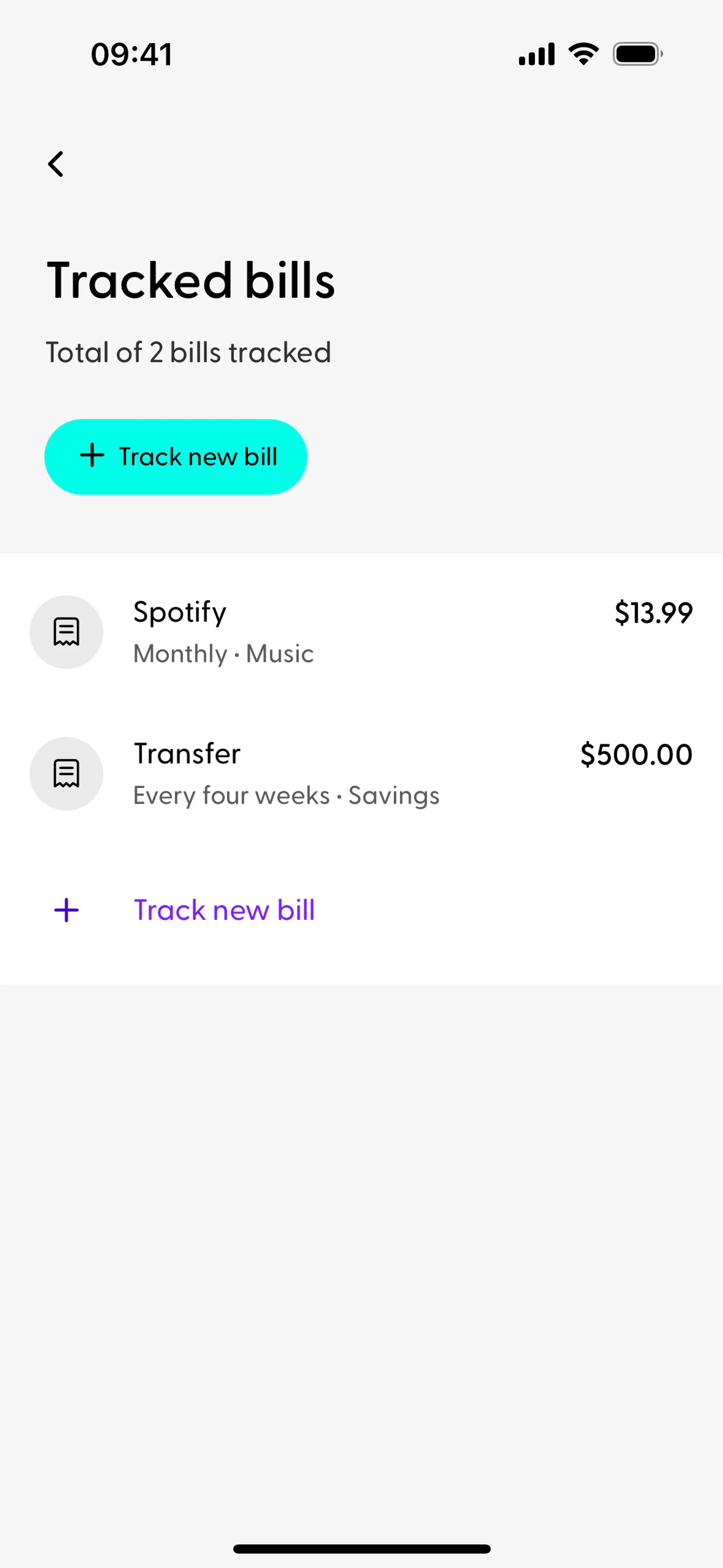Viewport: 723px width, 1568px height.
Task: Go back using the top arrow
Action: tap(56, 164)
